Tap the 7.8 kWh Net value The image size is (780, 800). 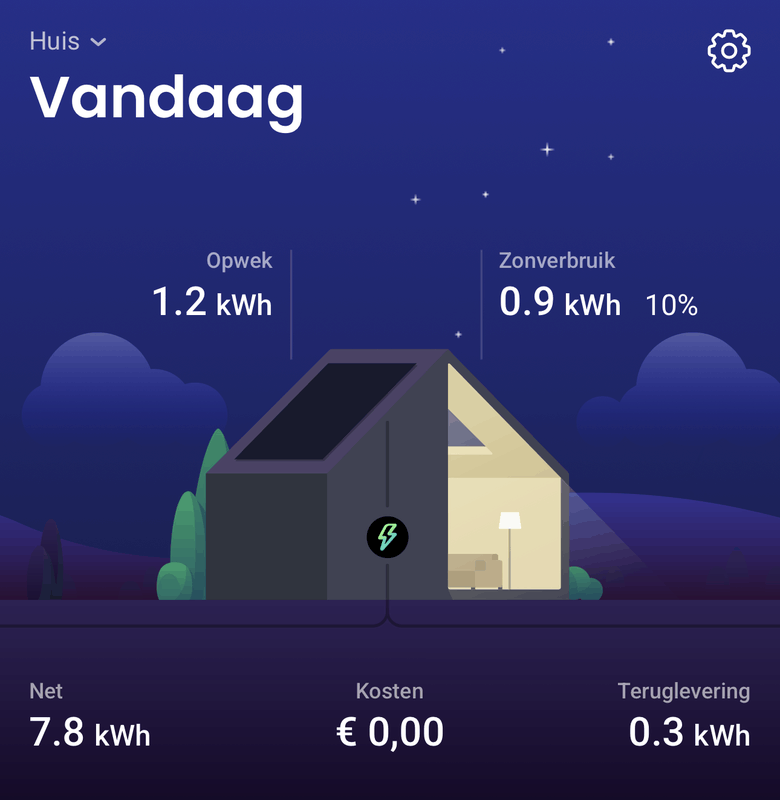88,732
